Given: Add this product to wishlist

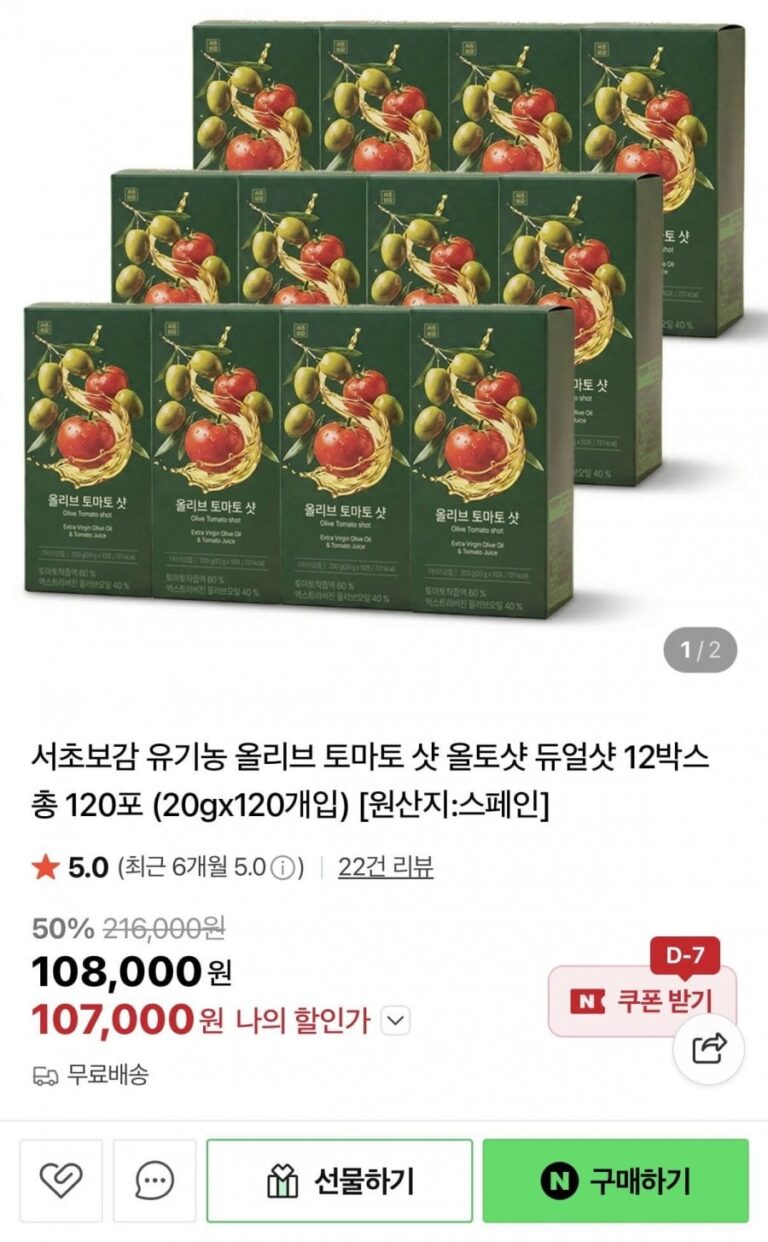Looking at the screenshot, I should pos(60,1181).
